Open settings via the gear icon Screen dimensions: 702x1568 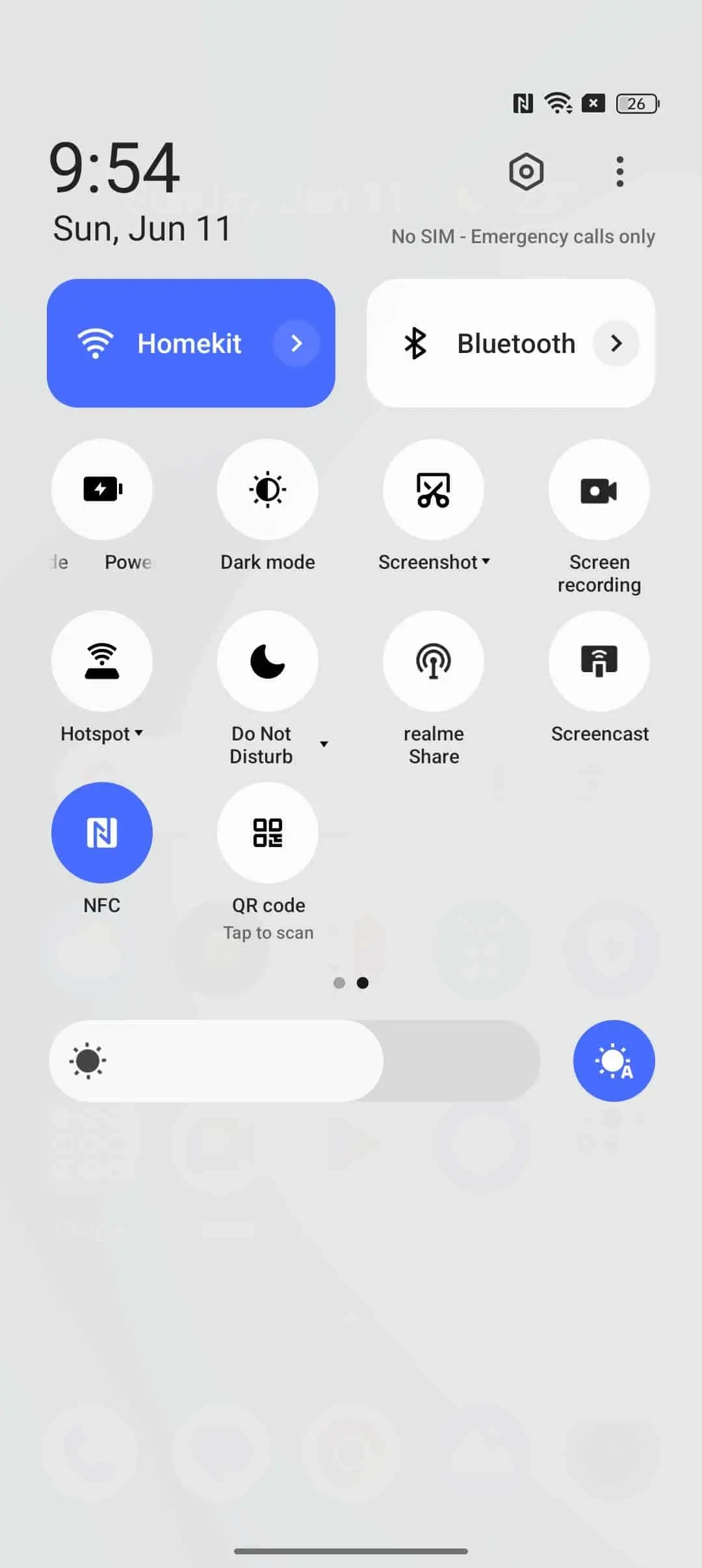526,172
